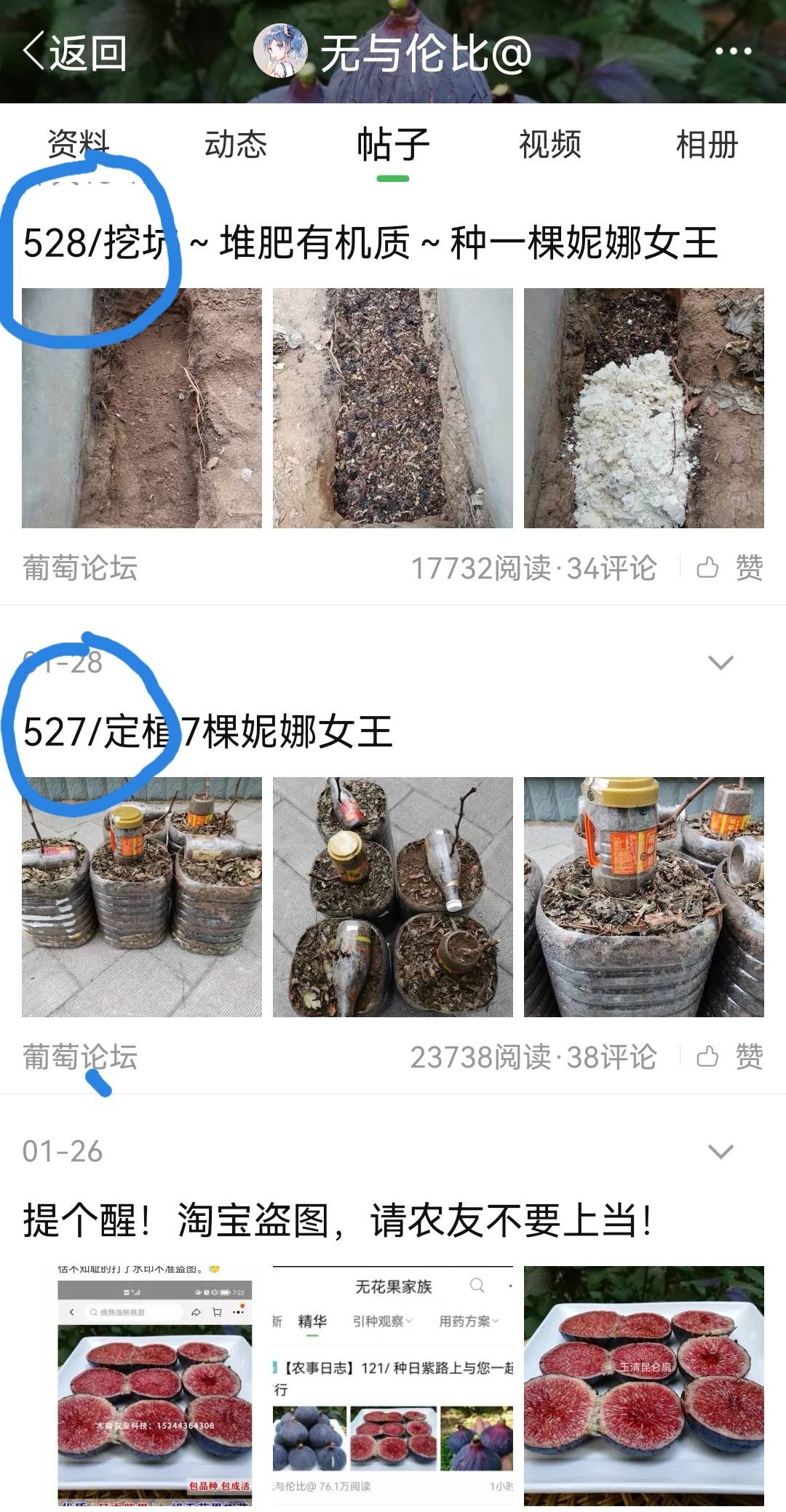Expand the chevron on the 01-26 post
Viewport: 786px width, 1512px height.
point(720,1151)
